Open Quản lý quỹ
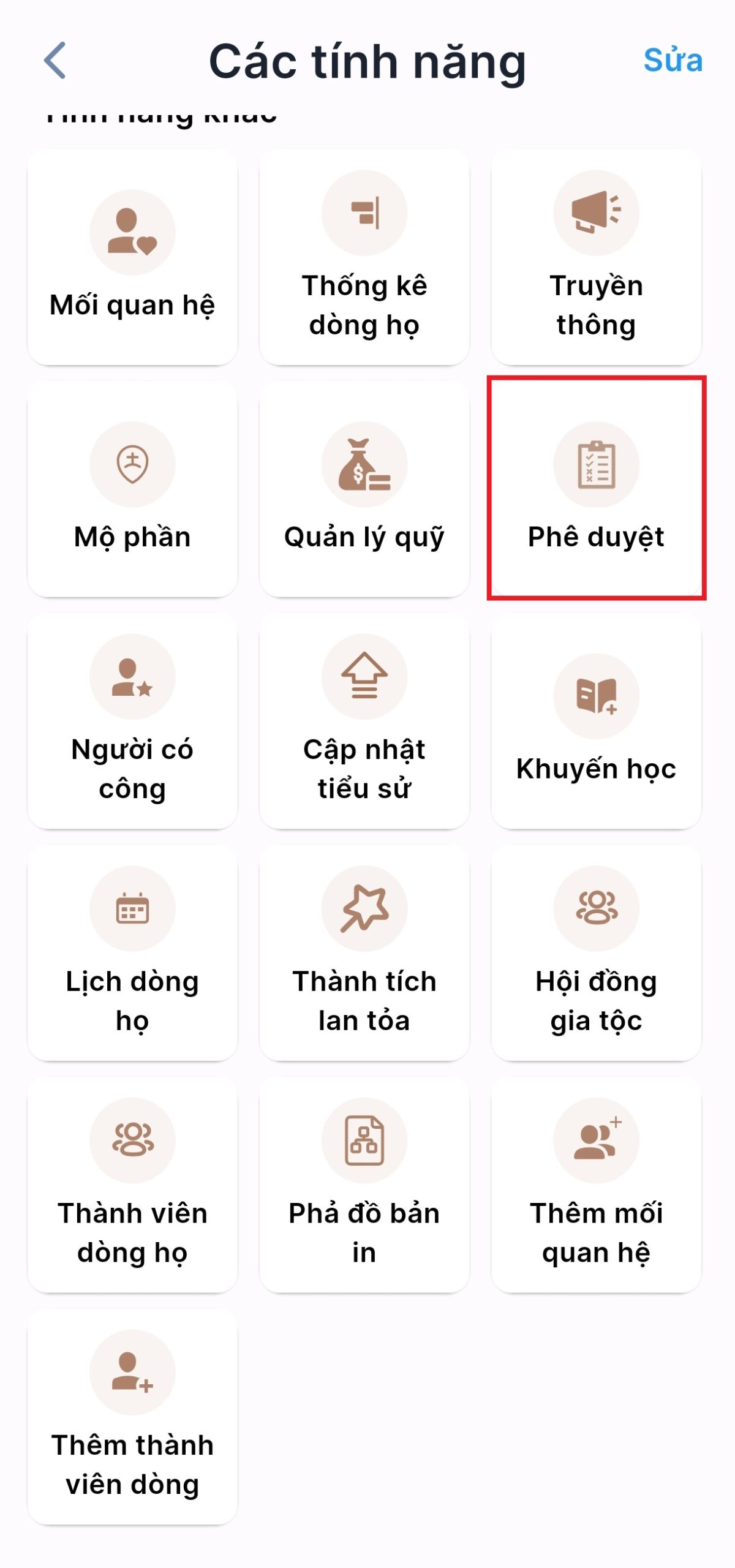 (x=364, y=489)
